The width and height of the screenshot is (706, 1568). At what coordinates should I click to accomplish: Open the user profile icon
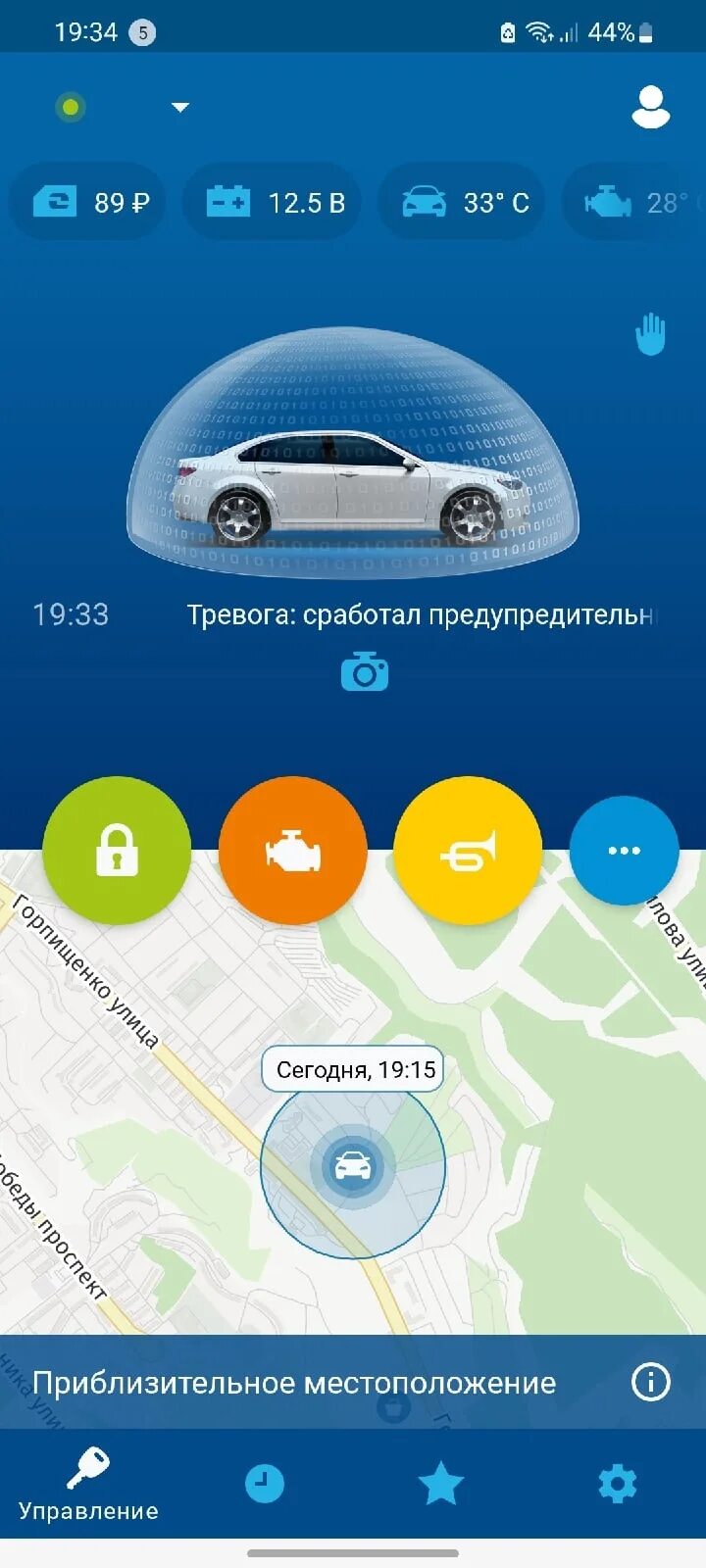pyautogui.click(x=650, y=108)
